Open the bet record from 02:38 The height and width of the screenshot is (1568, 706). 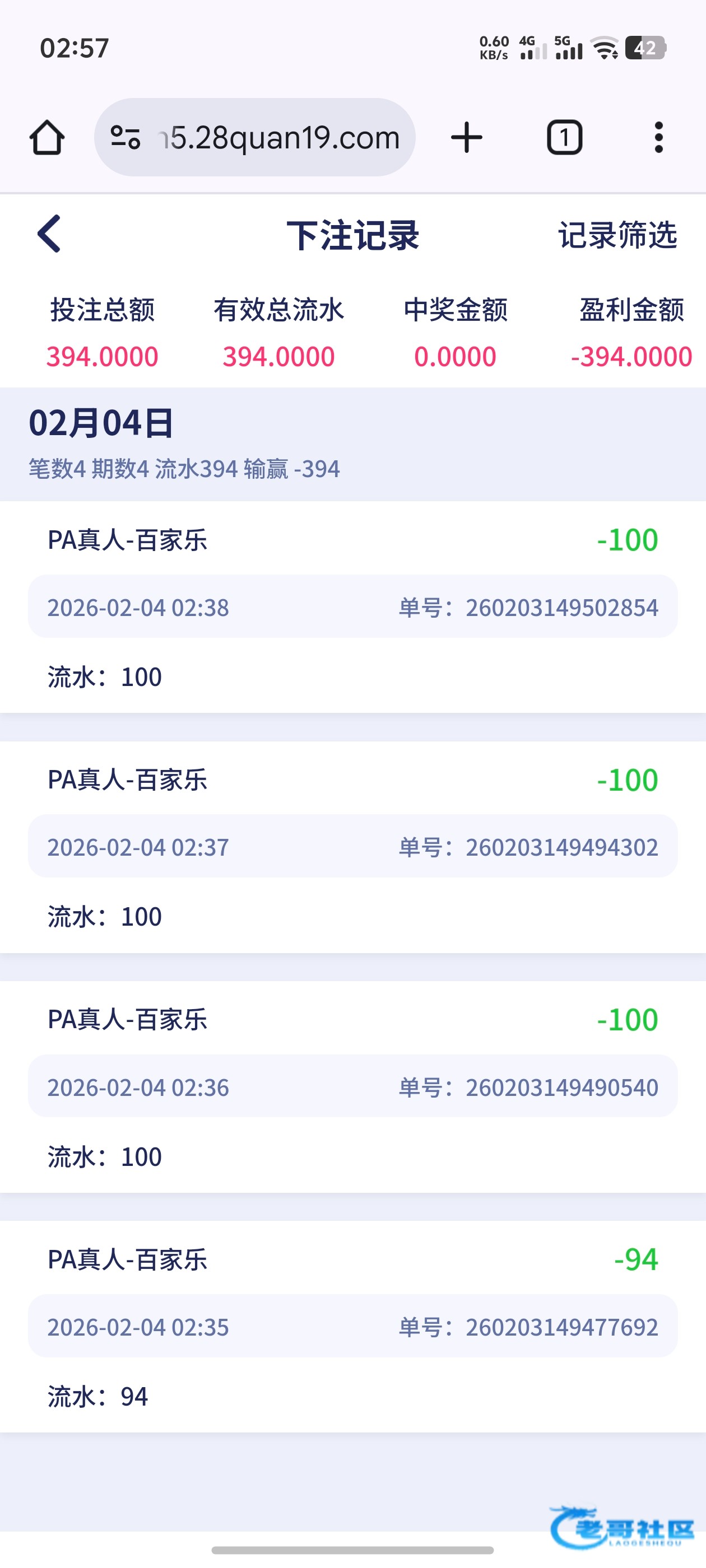[x=352, y=606]
